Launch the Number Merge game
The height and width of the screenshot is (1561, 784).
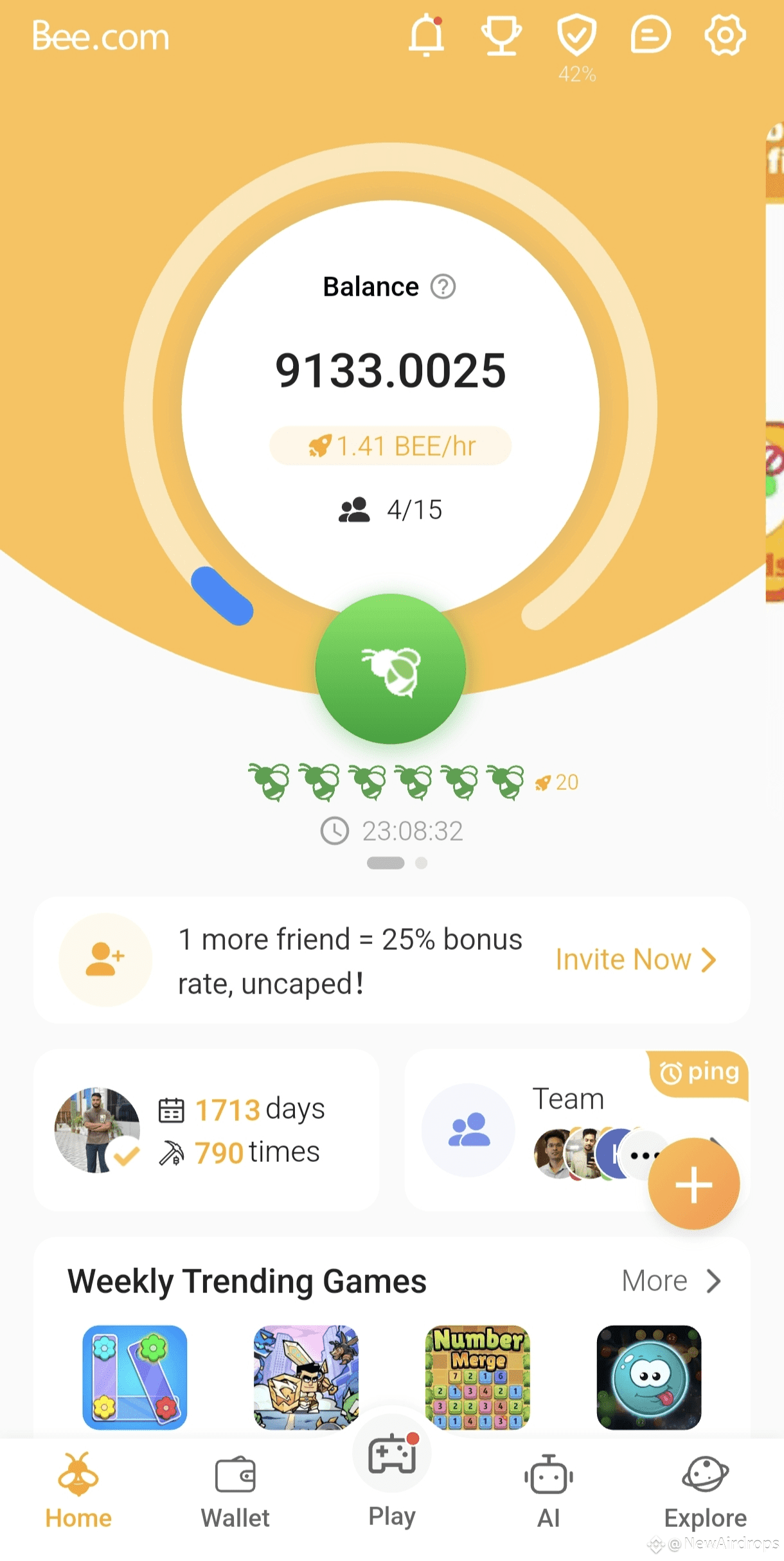(477, 1377)
